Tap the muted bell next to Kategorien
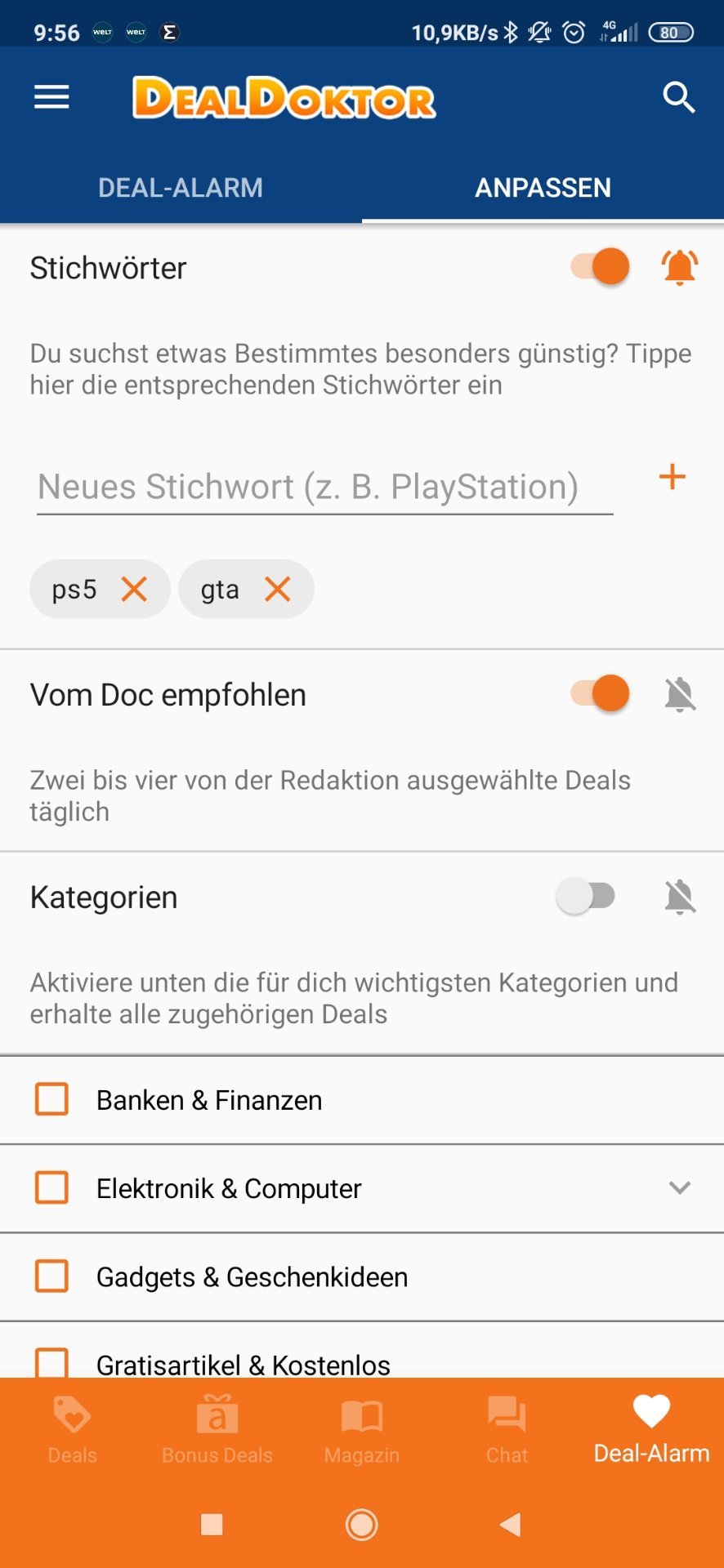 680,897
